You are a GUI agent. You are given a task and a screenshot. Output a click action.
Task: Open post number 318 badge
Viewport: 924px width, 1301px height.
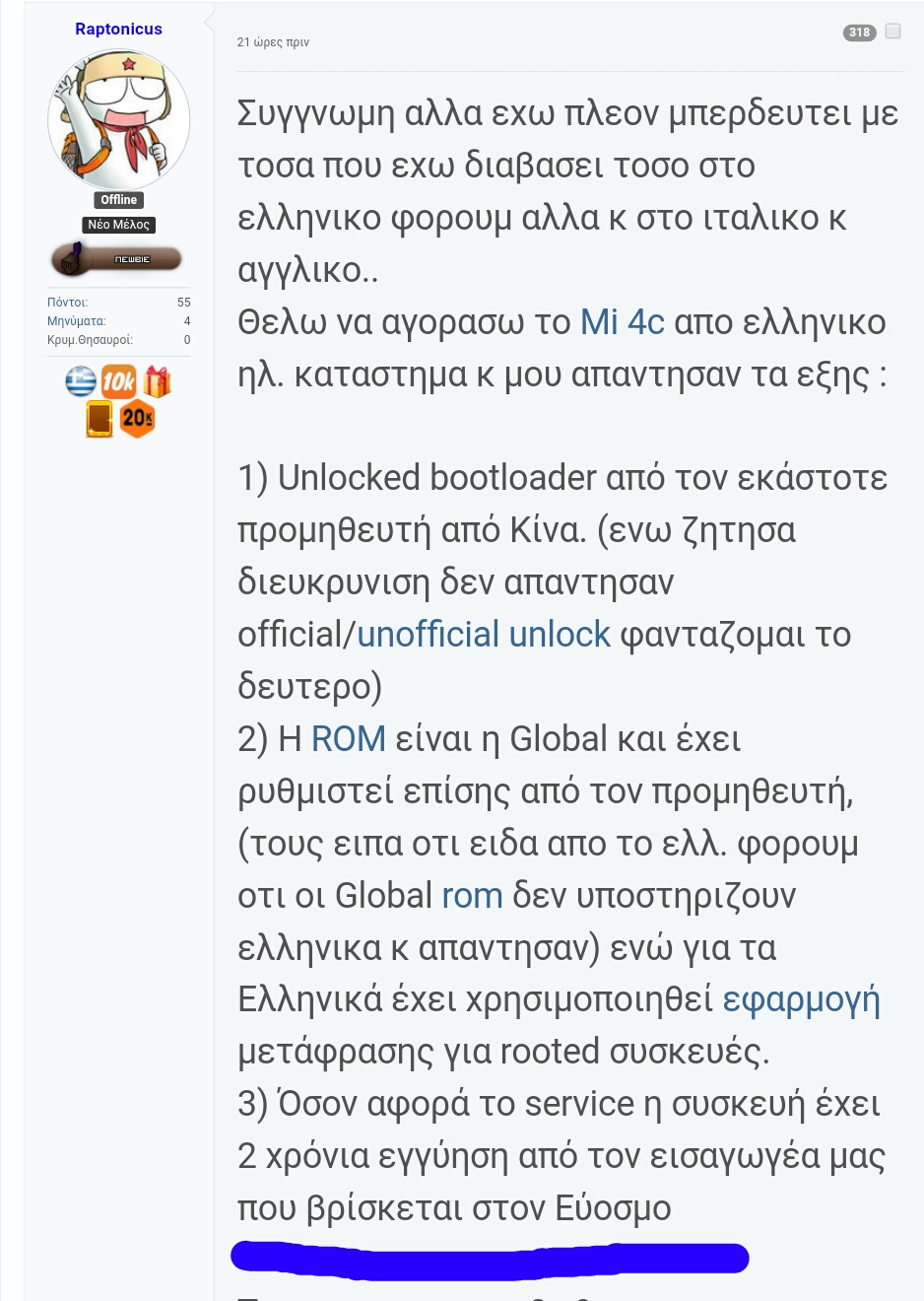click(x=859, y=33)
